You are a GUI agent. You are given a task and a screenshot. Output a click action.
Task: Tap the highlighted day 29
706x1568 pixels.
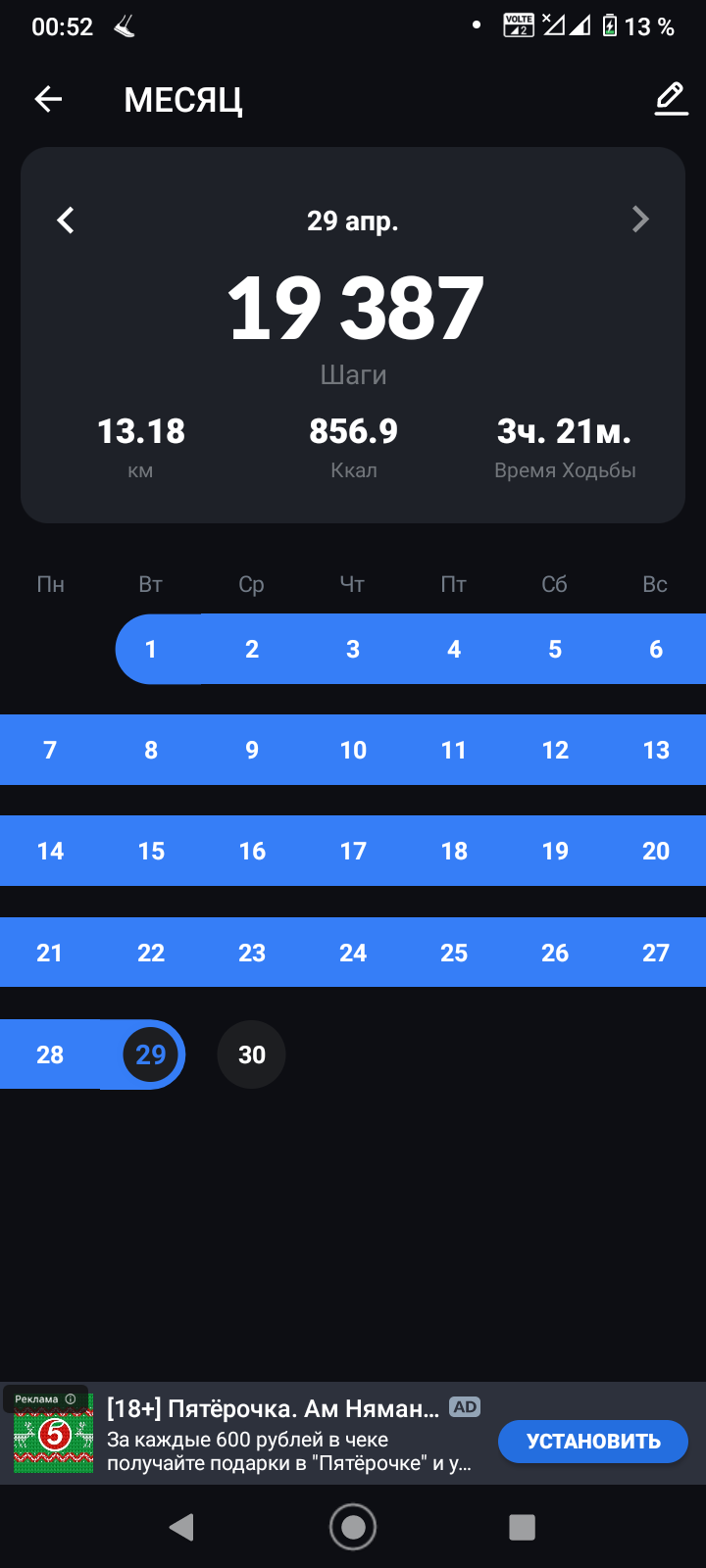(x=151, y=1054)
